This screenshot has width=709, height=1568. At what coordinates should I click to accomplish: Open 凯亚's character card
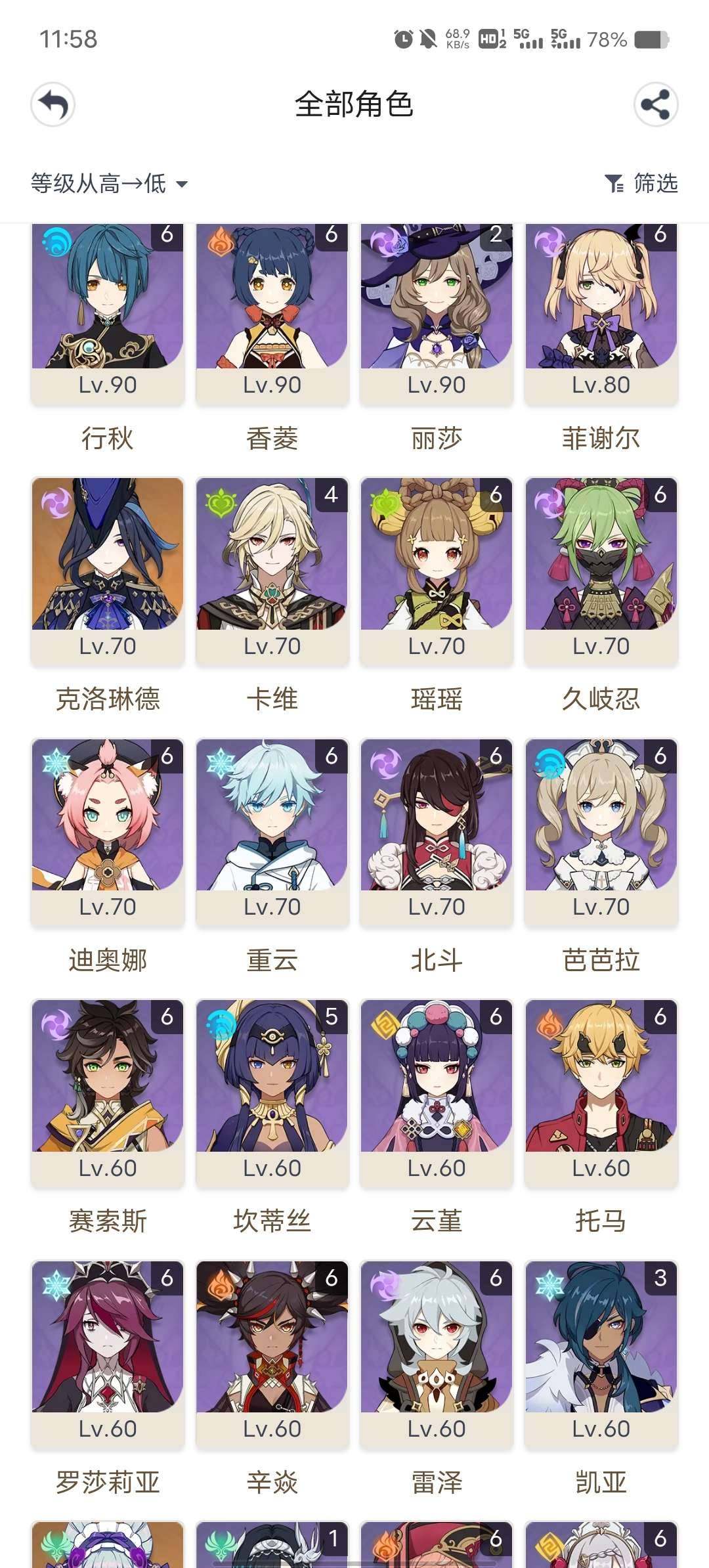coord(601,1353)
